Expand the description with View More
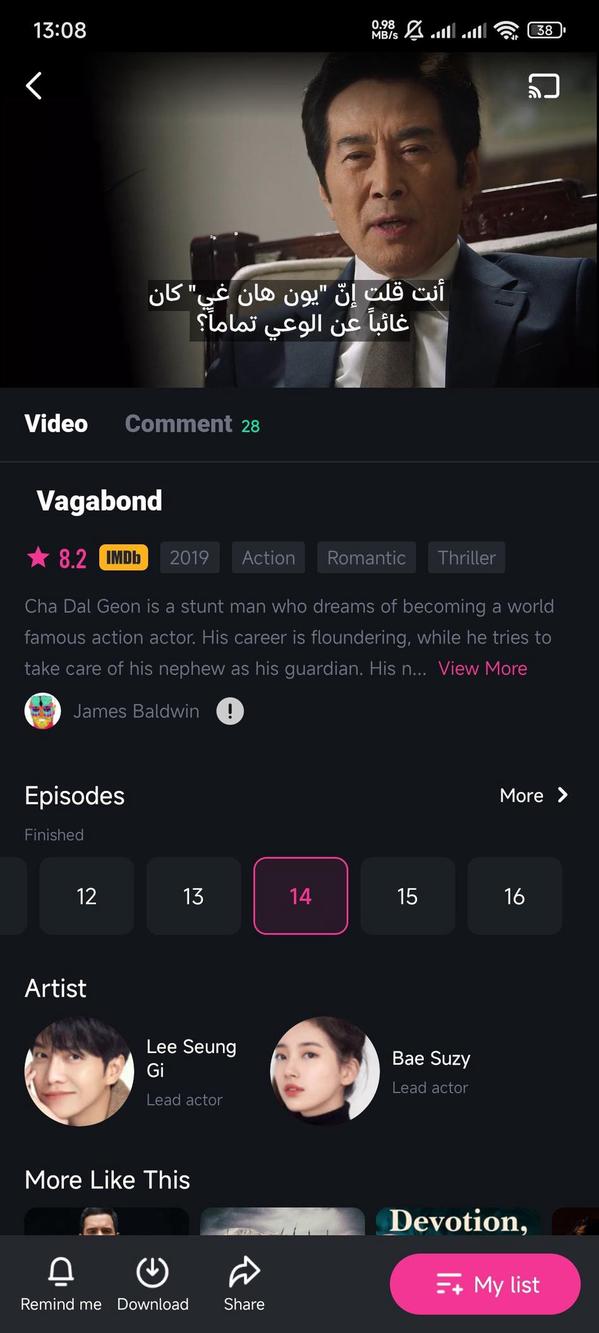The image size is (599, 1333). tap(482, 668)
